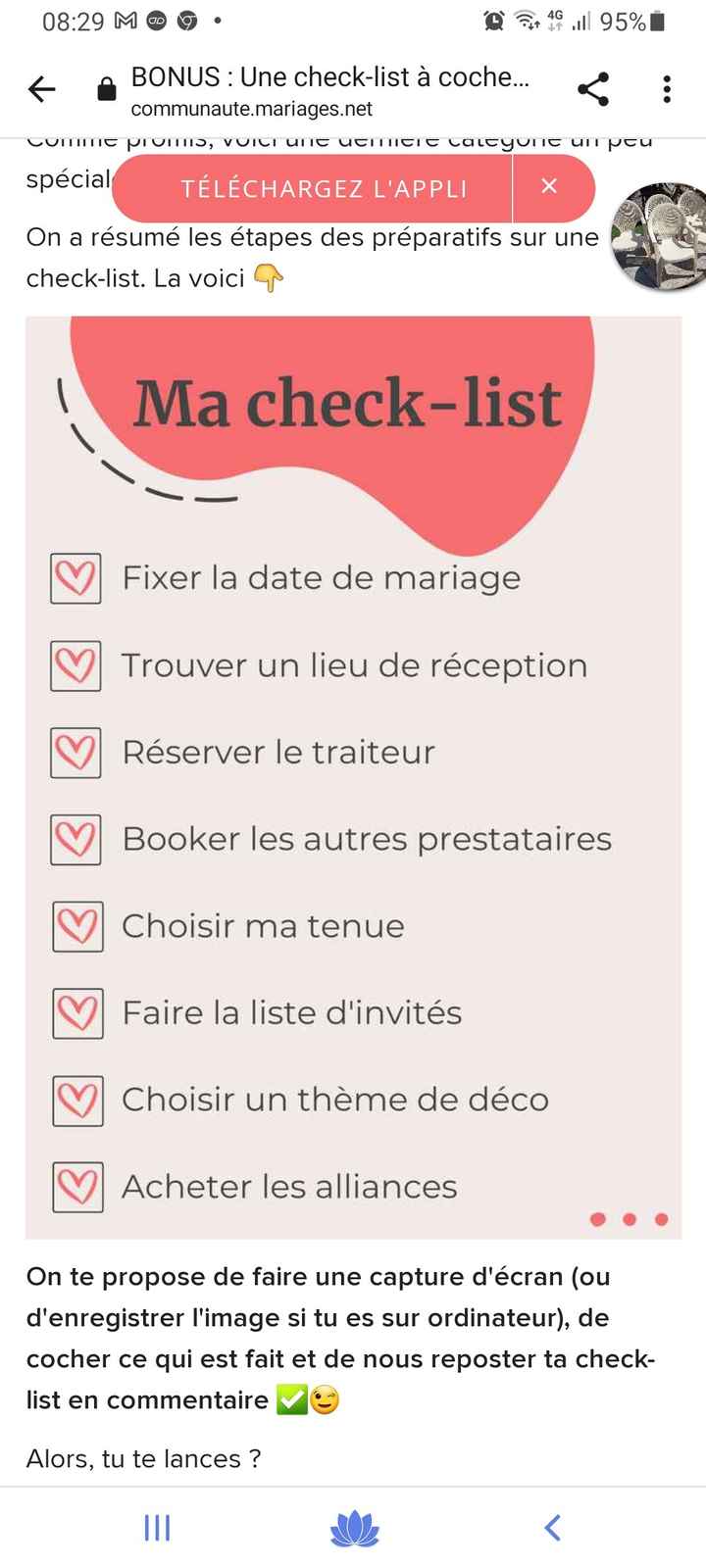Open the share options for this page
The image size is (706, 1568).
coord(594,89)
